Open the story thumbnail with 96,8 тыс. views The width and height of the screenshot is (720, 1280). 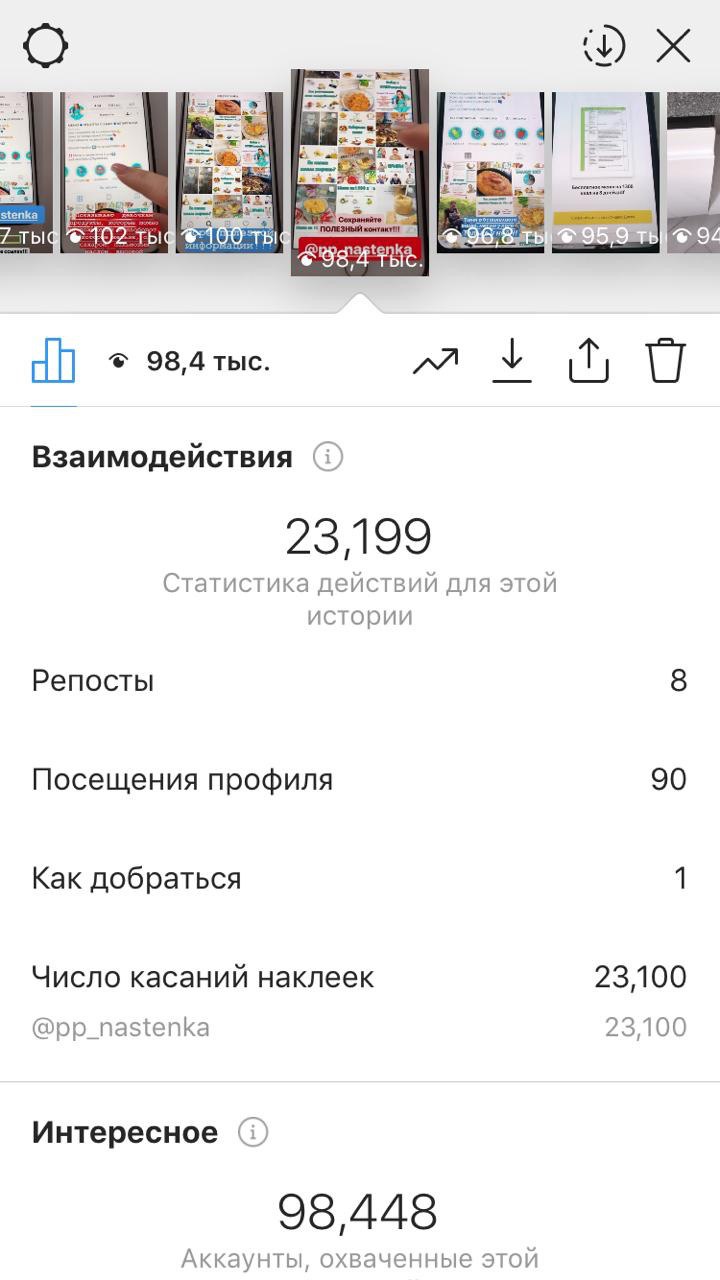[x=490, y=172]
